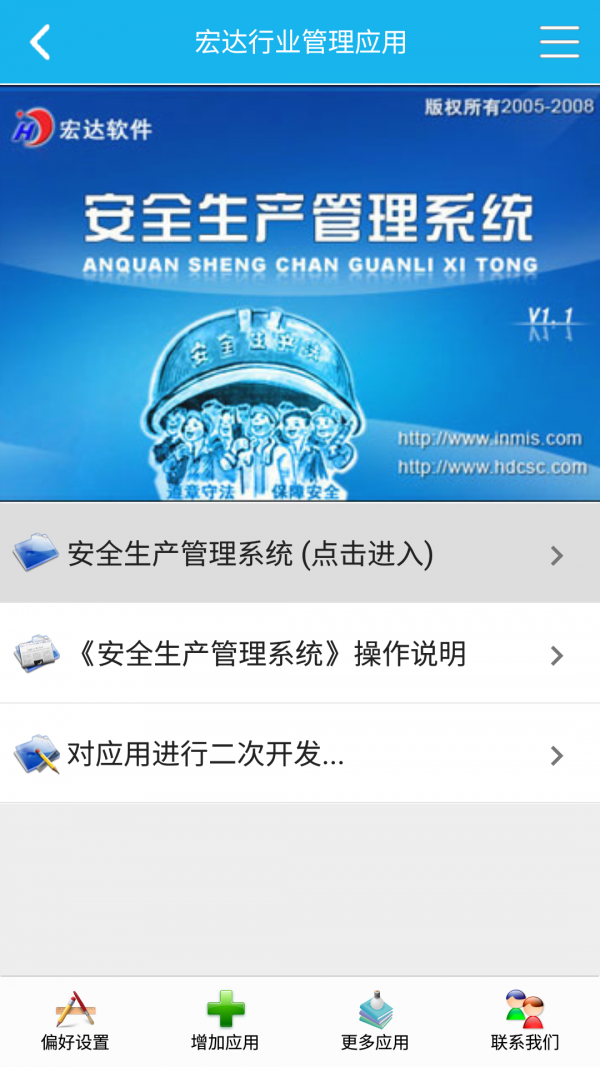
Task: Go back using the top-left arrow
Action: tap(40, 42)
